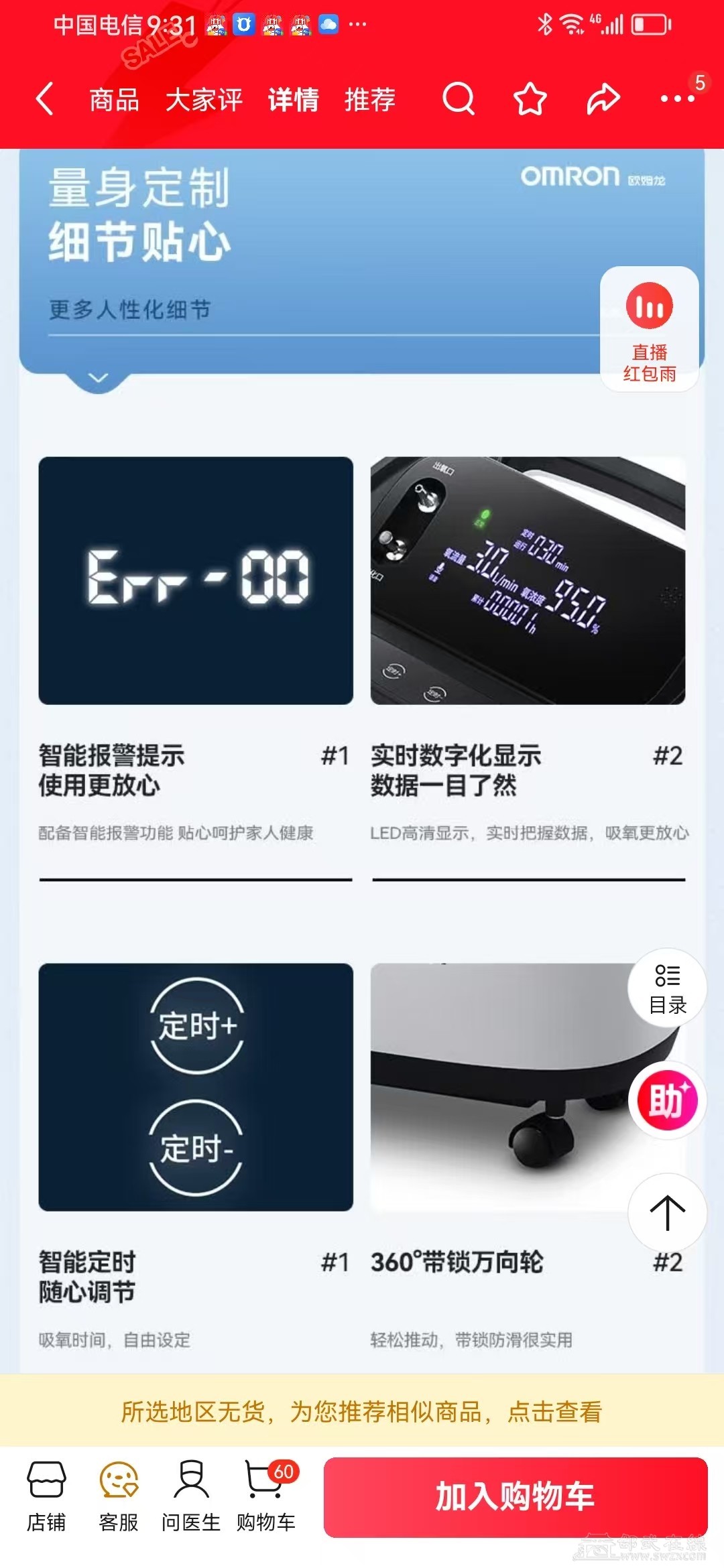Tap 加入购物车 to add to cart
Screen dimensions: 724x1568
[515, 1496]
